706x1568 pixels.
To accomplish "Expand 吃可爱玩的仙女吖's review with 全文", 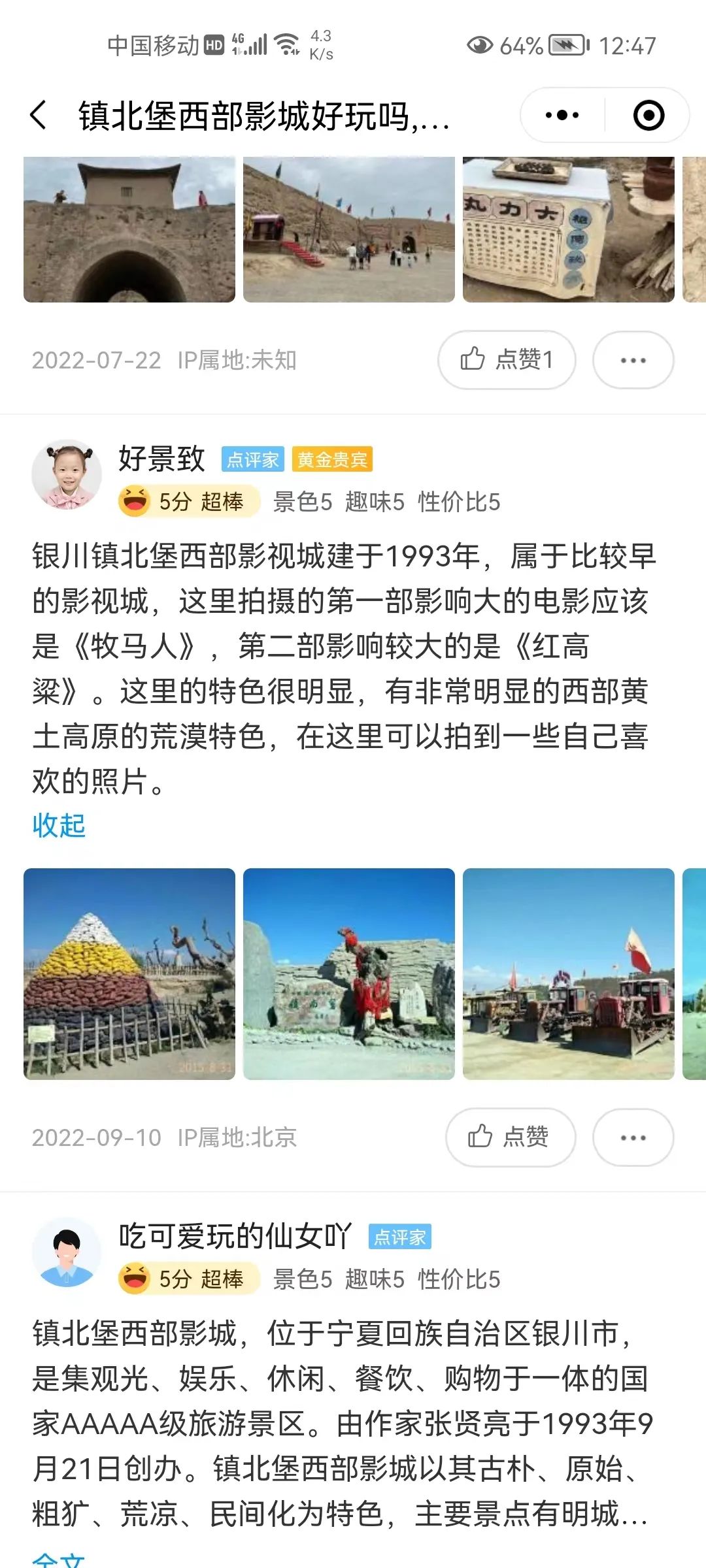I will pos(59,1560).
